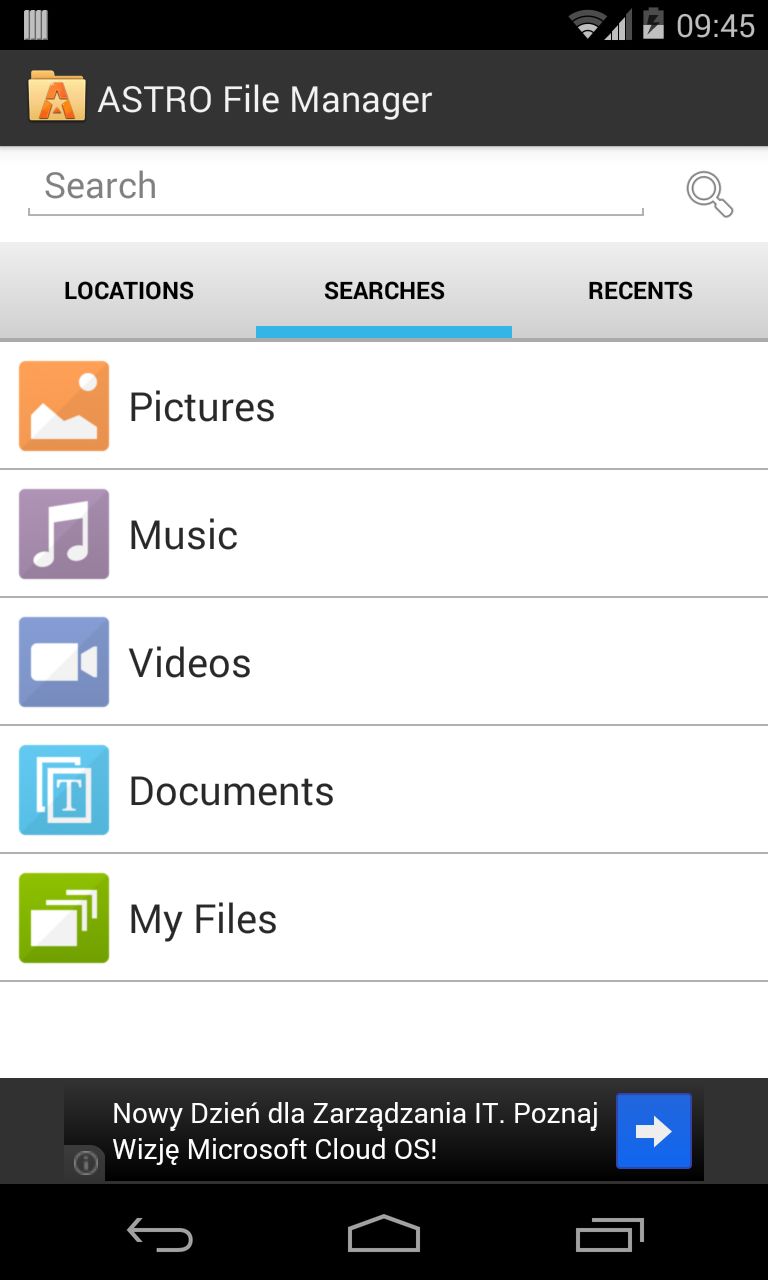The image size is (768, 1280).
Task: Open the Music search
Action: [384, 534]
